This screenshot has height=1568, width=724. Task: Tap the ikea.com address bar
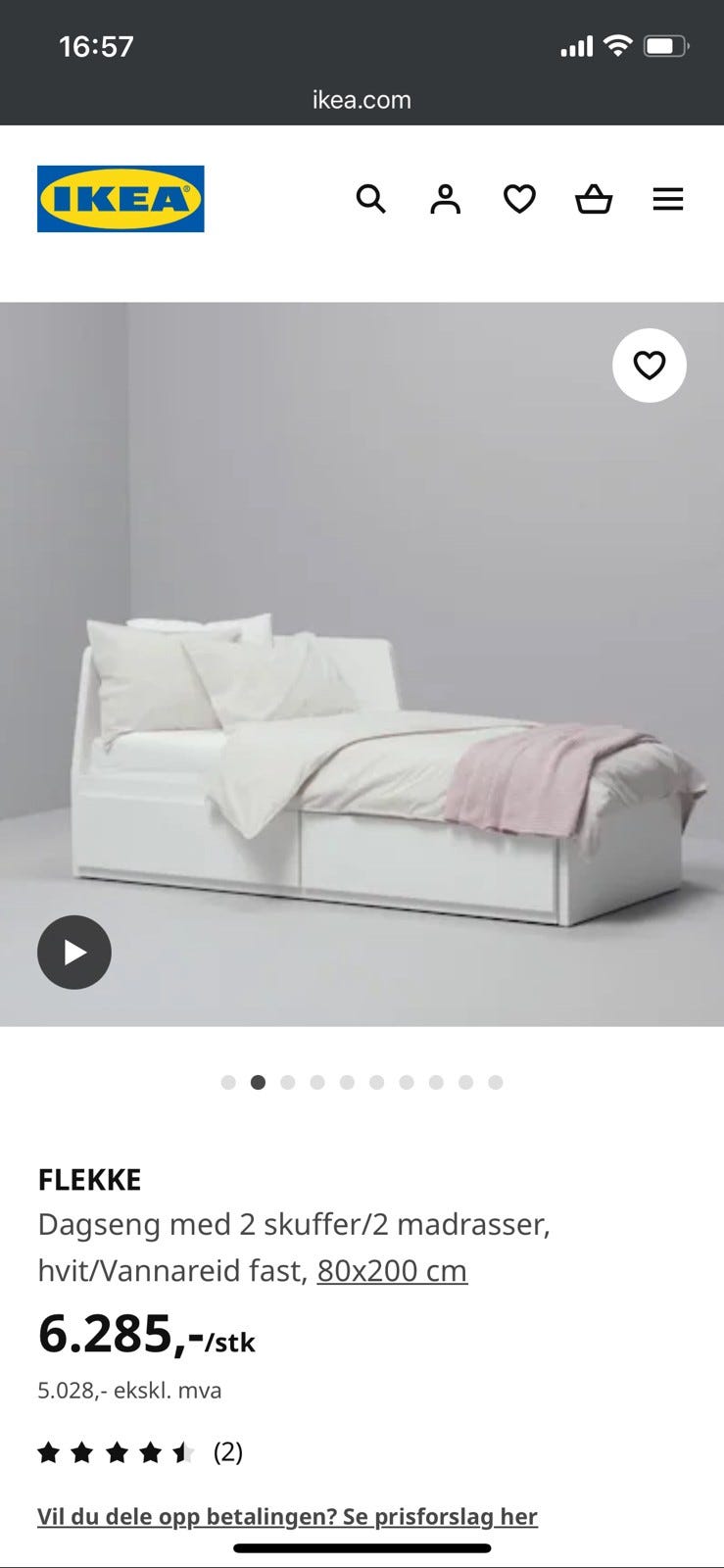pyautogui.click(x=362, y=100)
